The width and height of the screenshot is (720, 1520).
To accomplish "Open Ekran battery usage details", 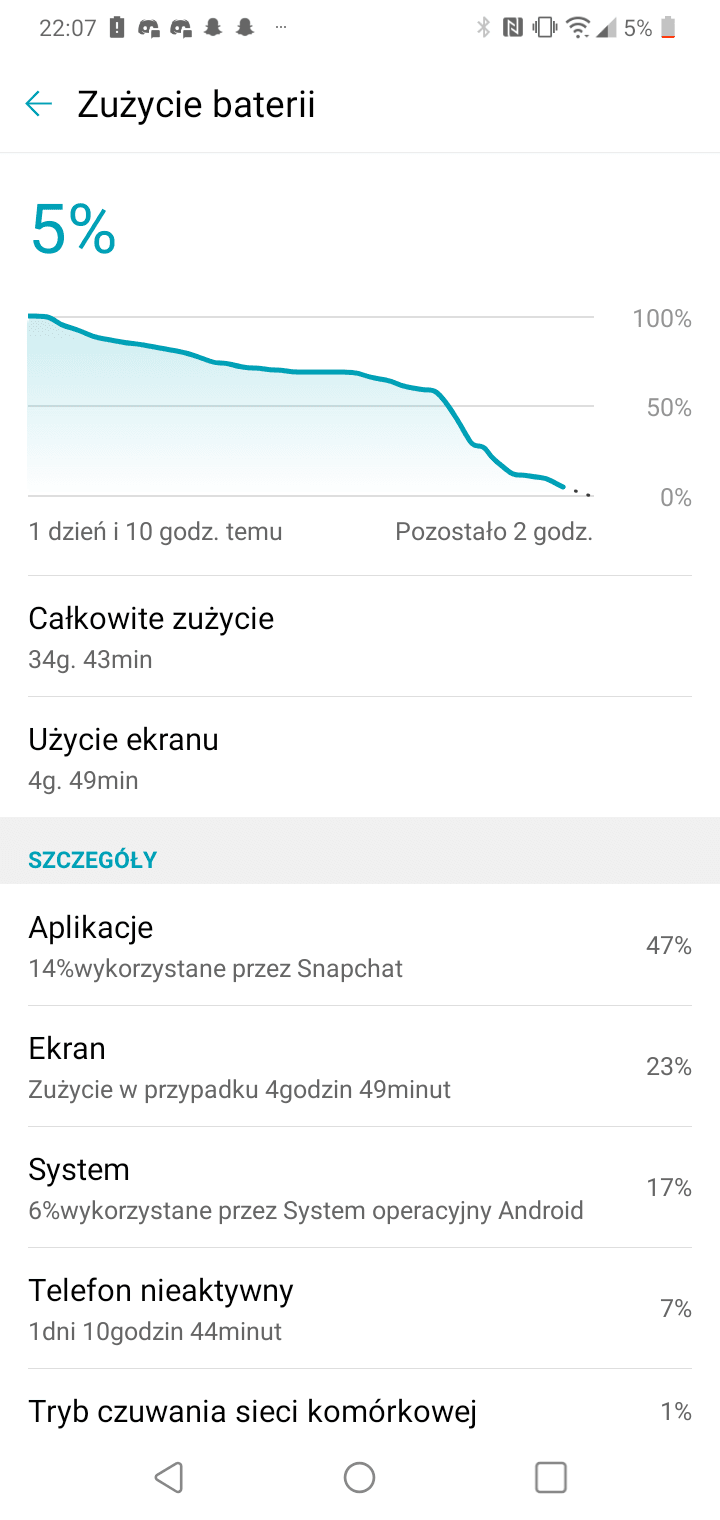I will pos(360,1066).
